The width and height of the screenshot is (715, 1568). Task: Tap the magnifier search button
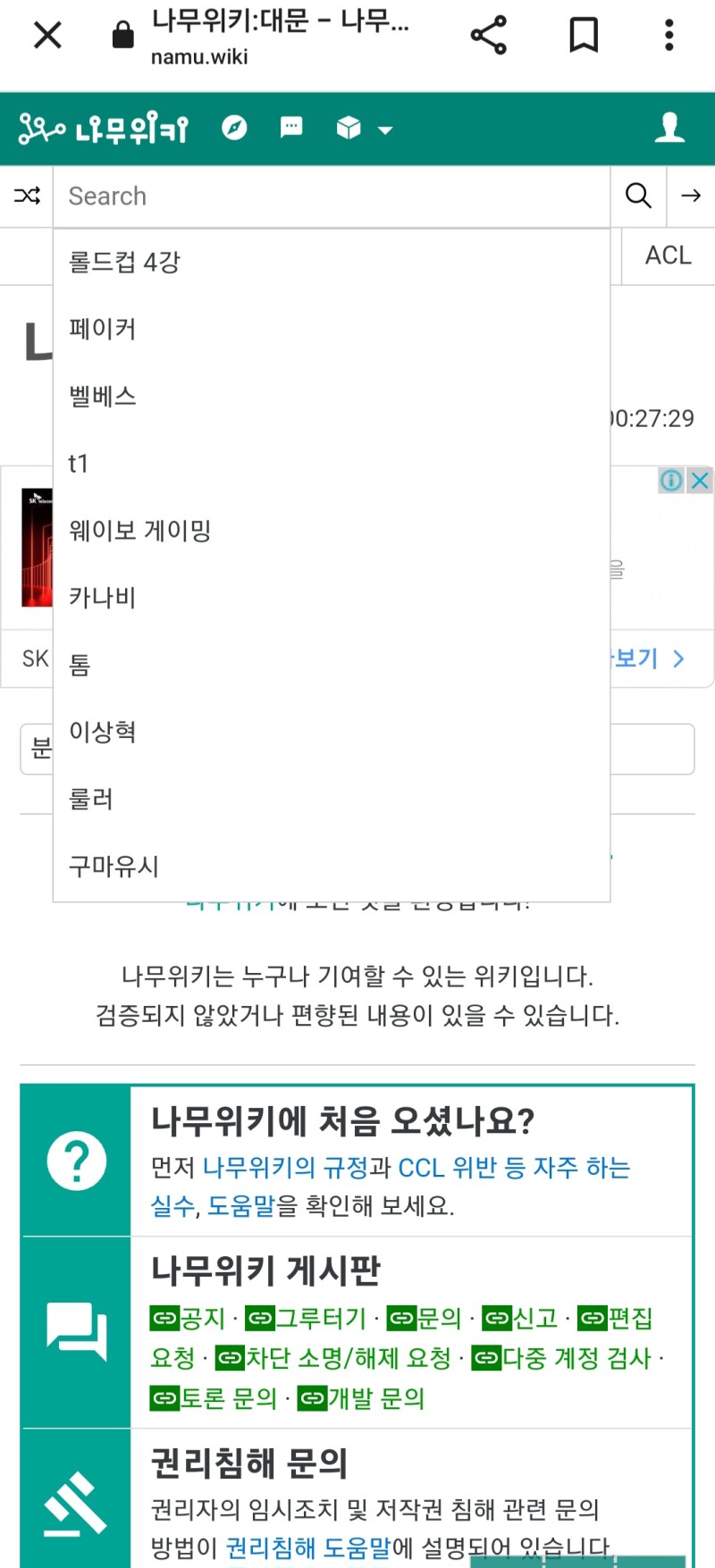click(638, 196)
